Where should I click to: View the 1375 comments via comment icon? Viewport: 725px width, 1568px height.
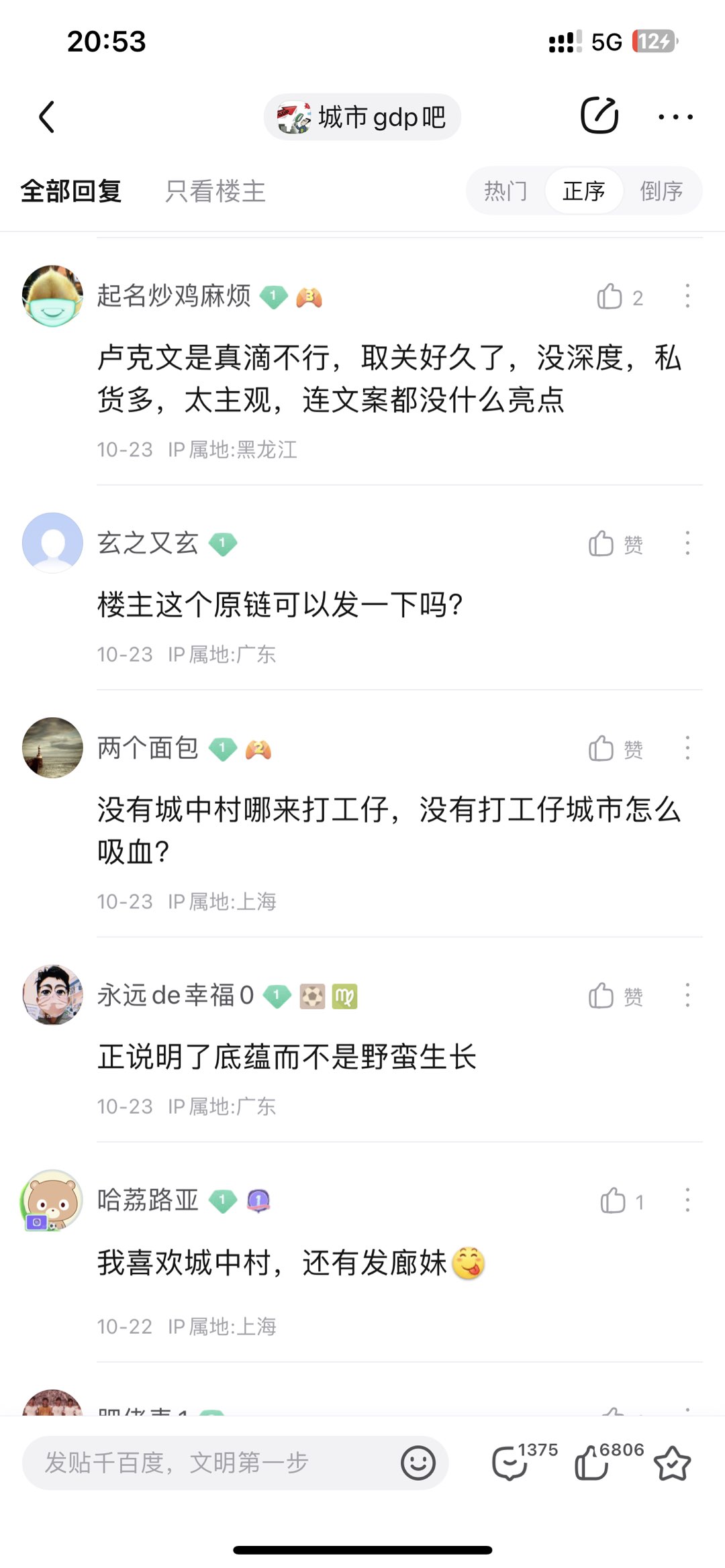510,1463
